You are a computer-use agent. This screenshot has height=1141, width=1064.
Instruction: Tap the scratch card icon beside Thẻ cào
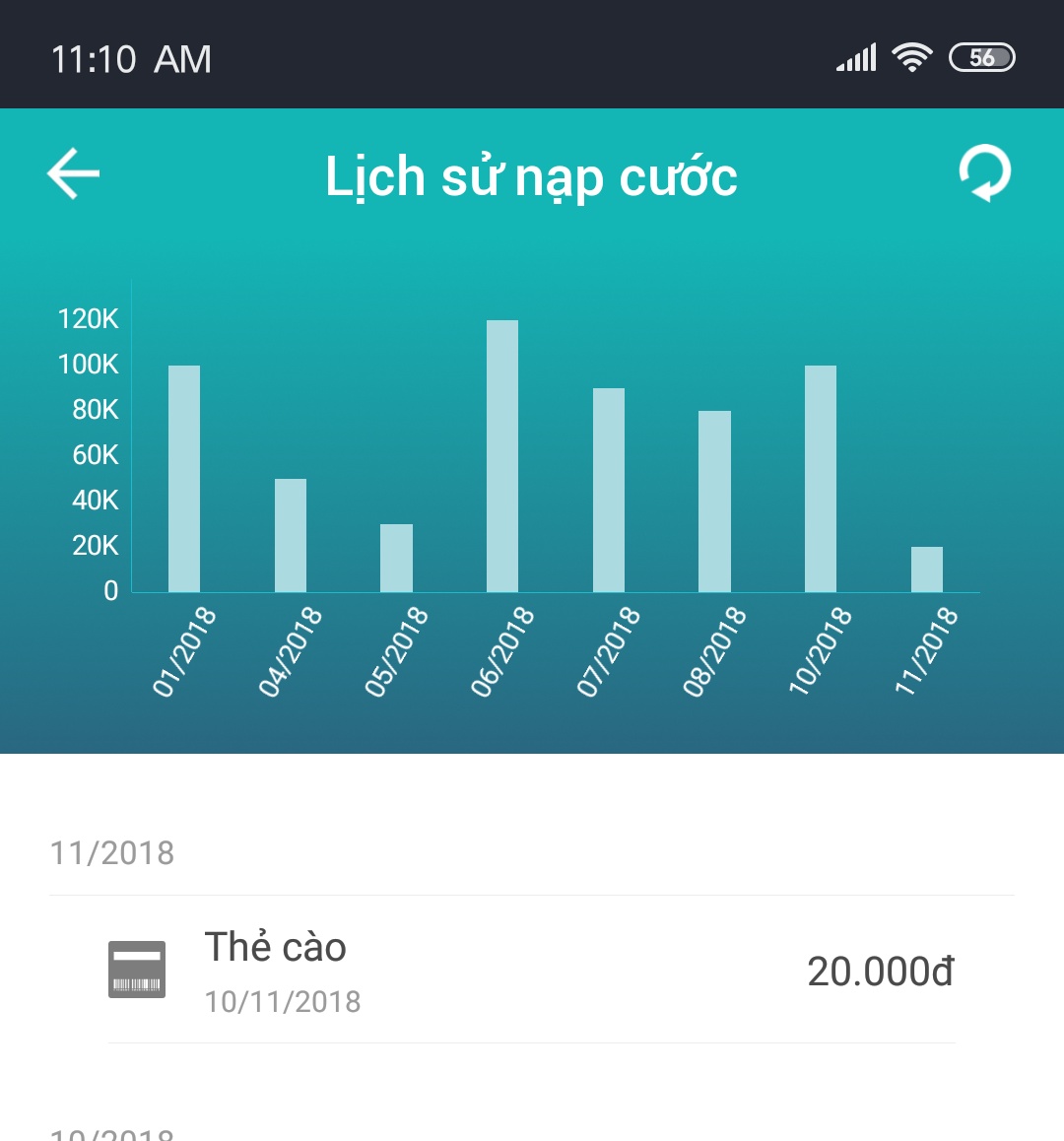pyautogui.click(x=138, y=969)
